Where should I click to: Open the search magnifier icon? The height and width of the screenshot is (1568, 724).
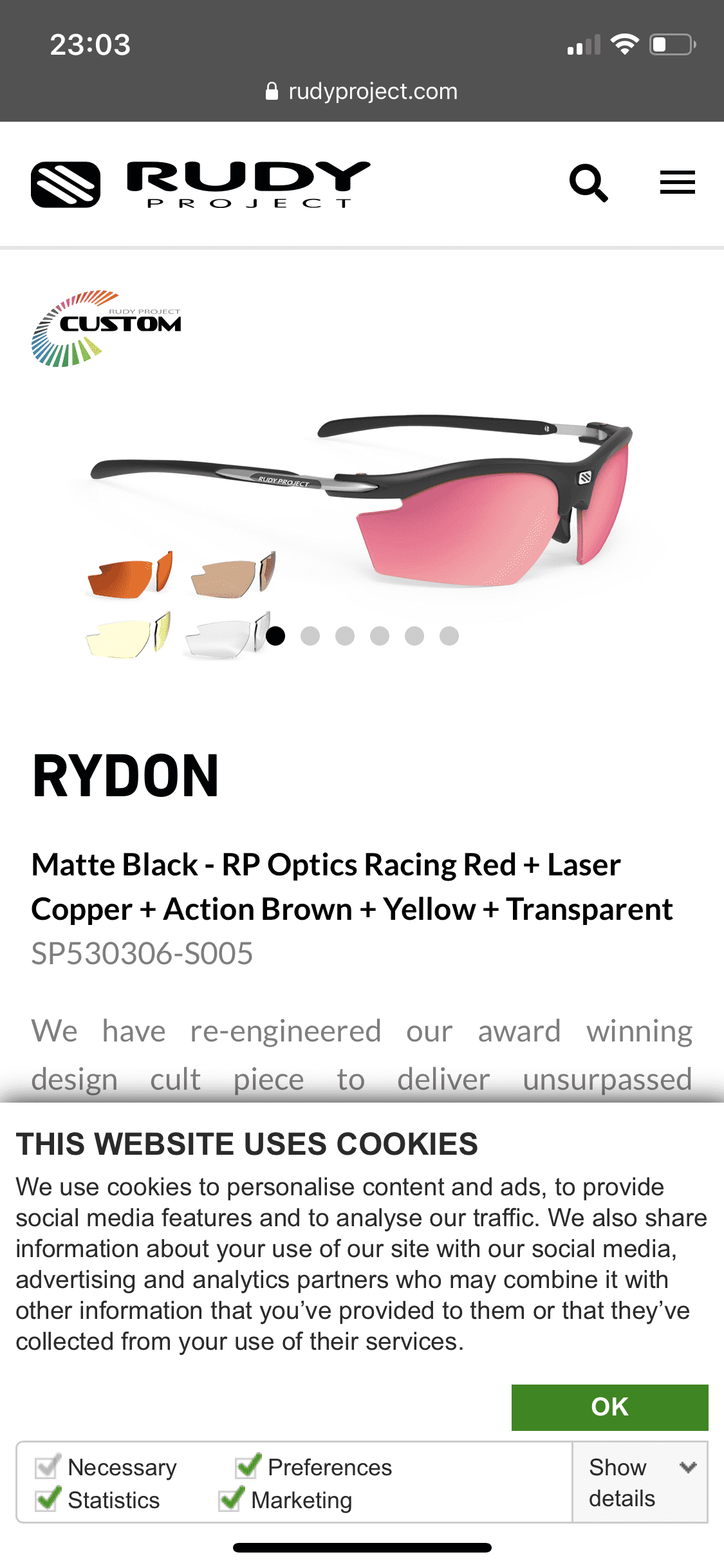[588, 183]
